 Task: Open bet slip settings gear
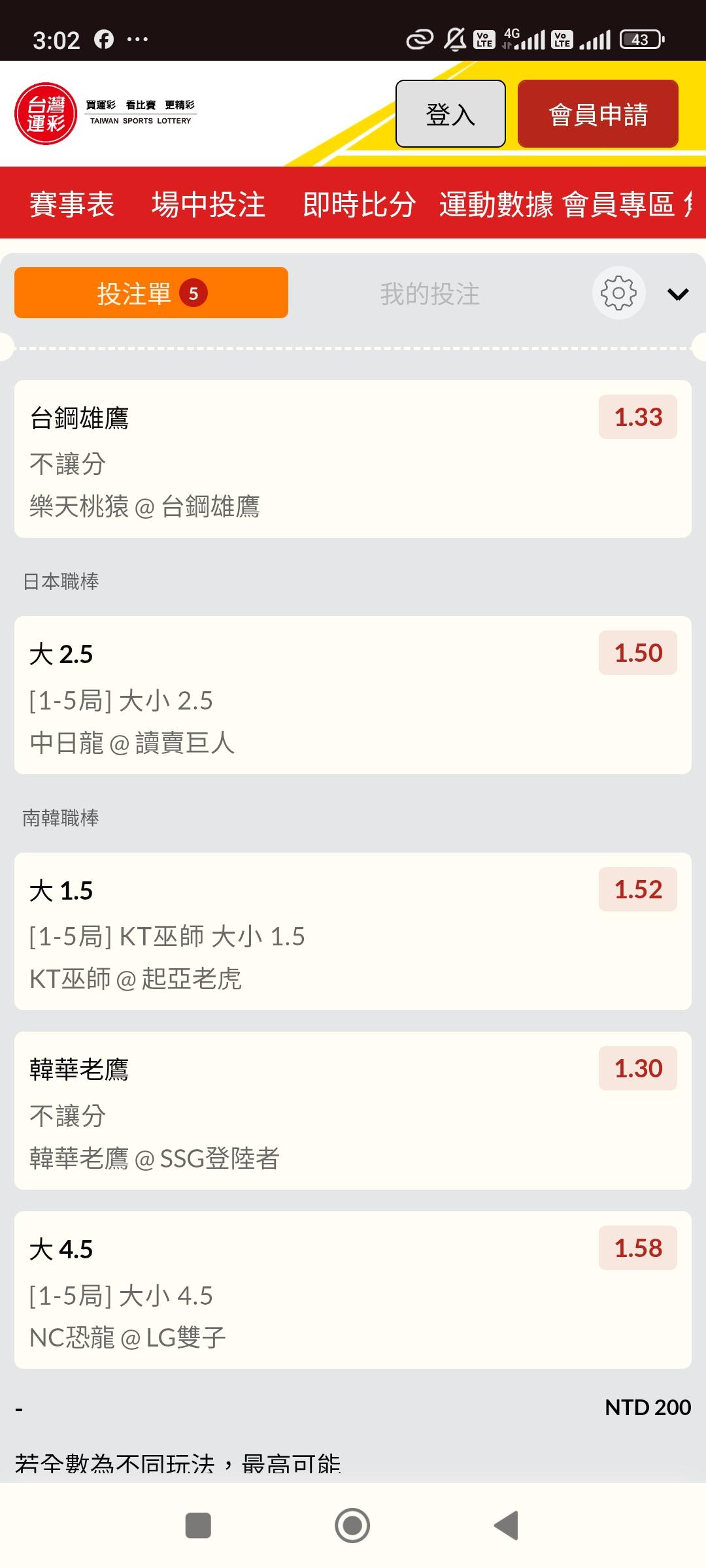pyautogui.click(x=618, y=293)
